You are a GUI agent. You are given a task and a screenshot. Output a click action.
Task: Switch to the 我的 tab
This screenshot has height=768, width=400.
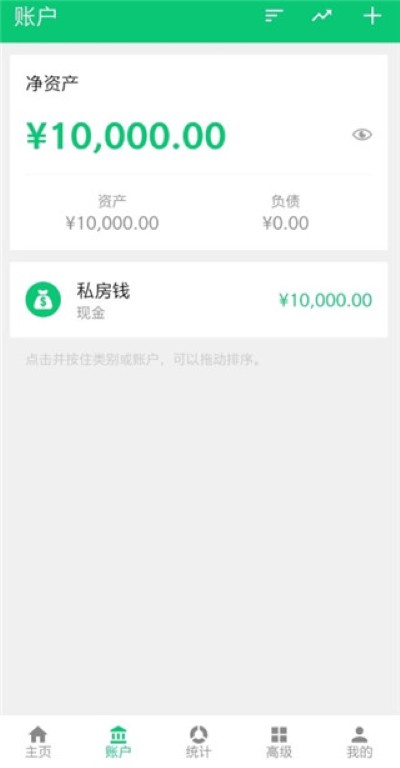(x=359, y=742)
